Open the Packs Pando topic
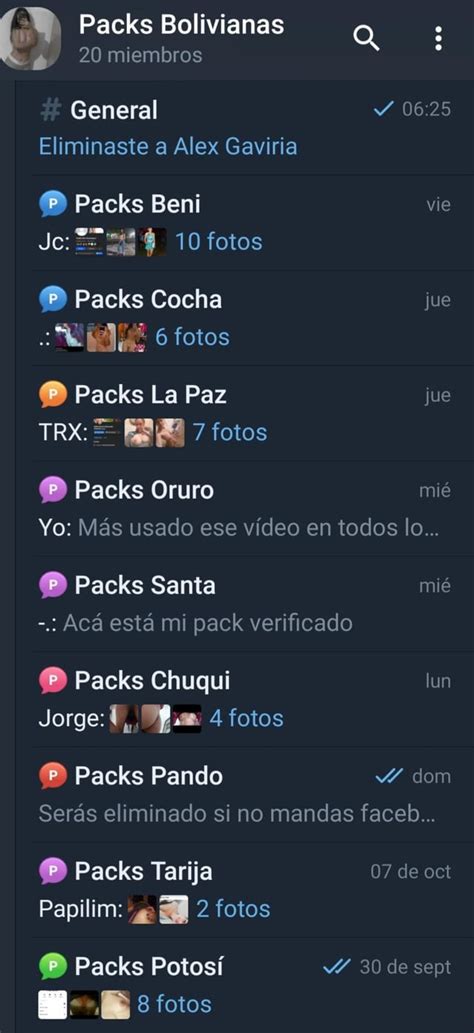 point(245,794)
